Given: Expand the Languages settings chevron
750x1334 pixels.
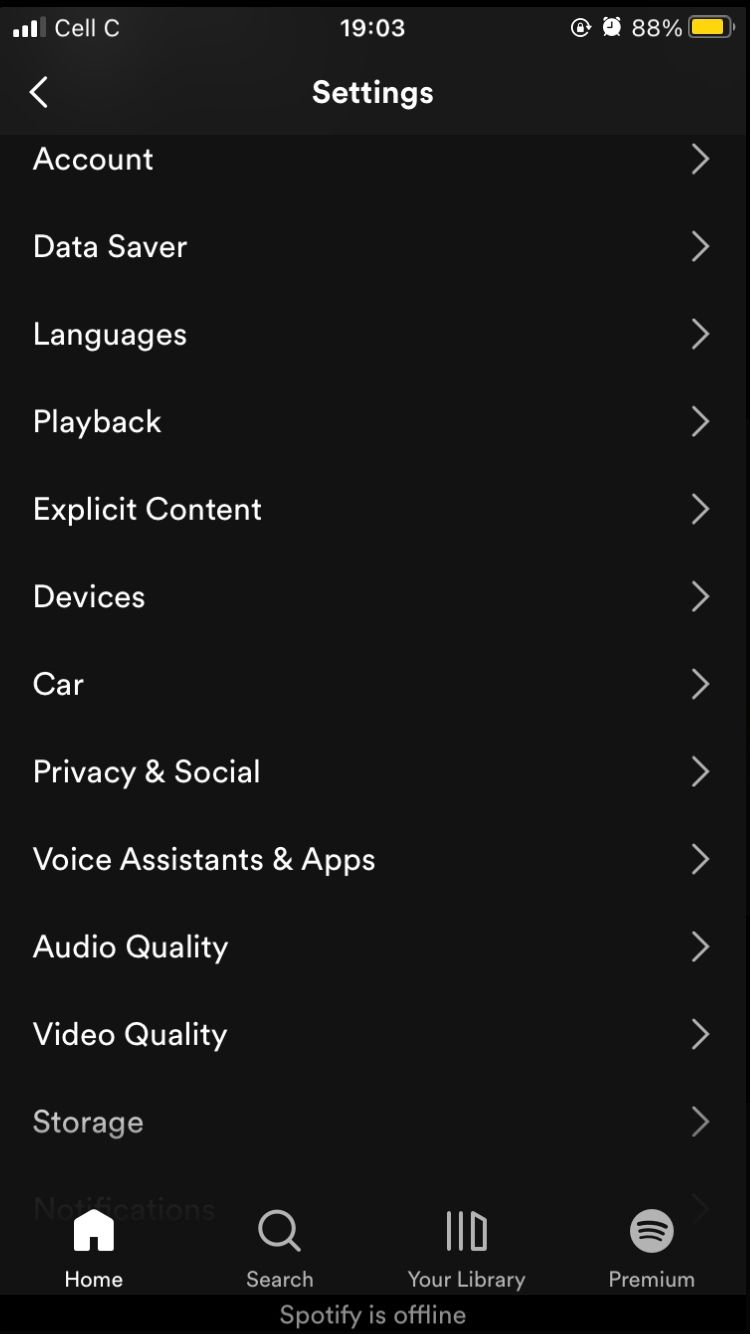Looking at the screenshot, I should pyautogui.click(x=700, y=334).
